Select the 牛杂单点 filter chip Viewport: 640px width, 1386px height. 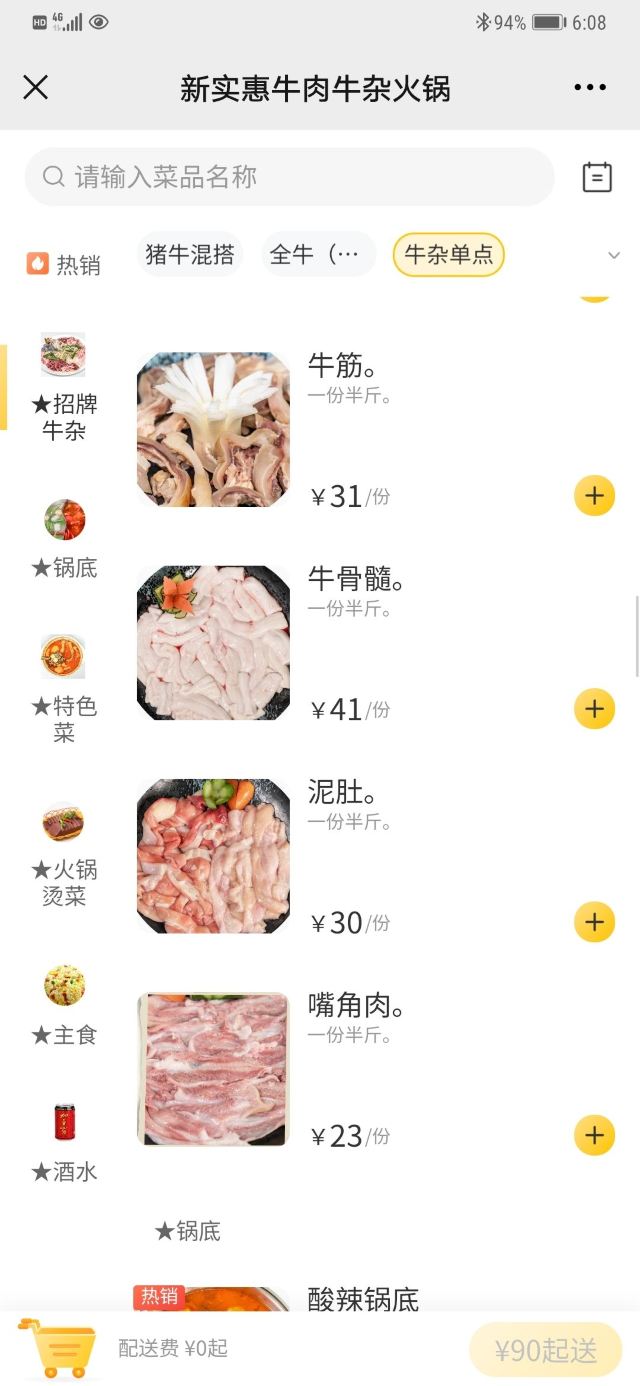449,255
